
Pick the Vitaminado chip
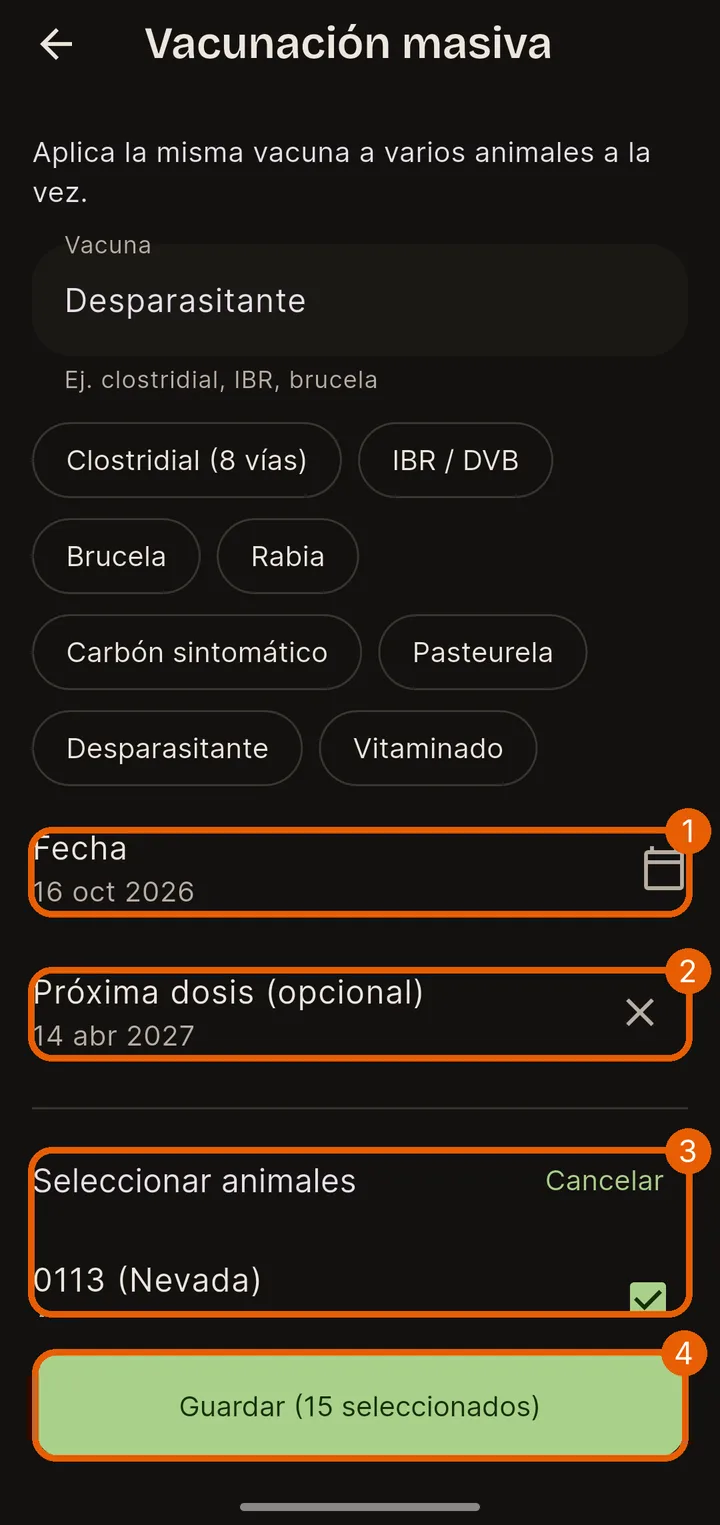(x=428, y=748)
